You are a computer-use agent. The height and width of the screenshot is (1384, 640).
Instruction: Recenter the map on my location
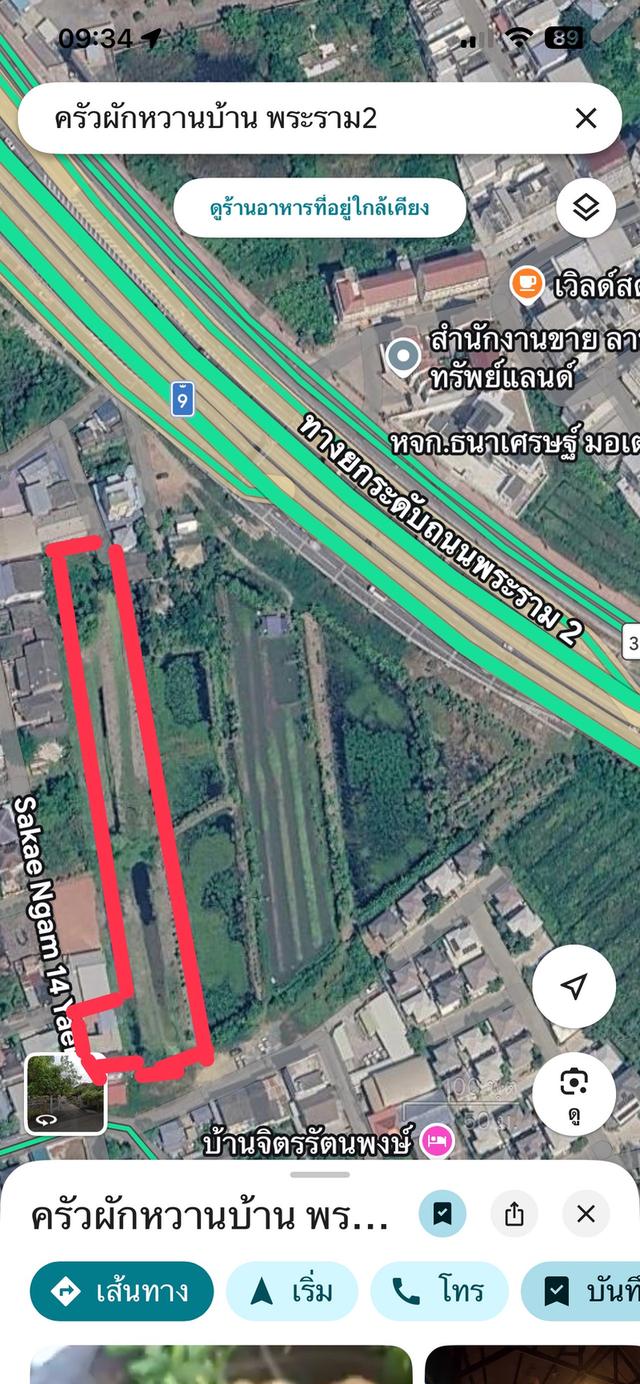pyautogui.click(x=573, y=987)
